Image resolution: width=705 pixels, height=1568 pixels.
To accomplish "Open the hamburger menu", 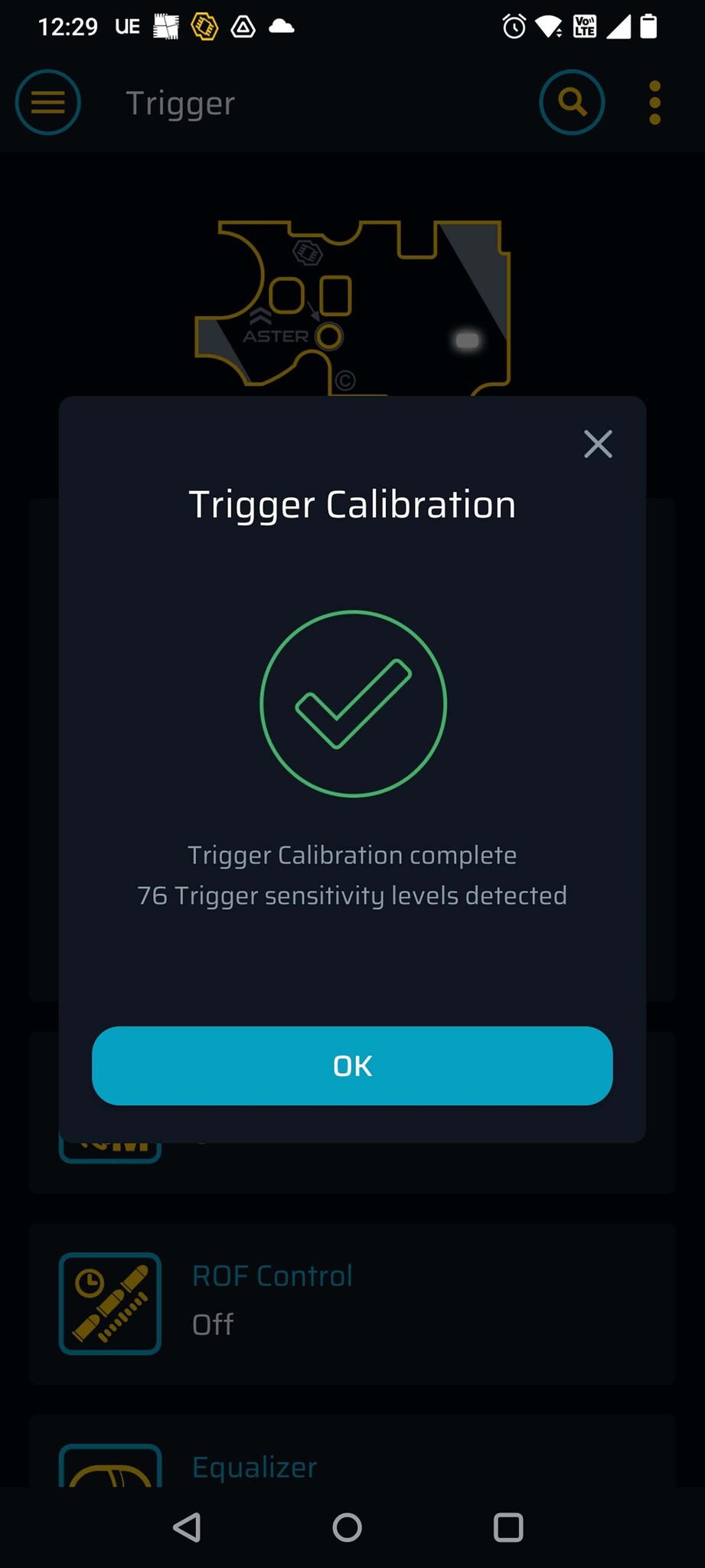I will [47, 102].
